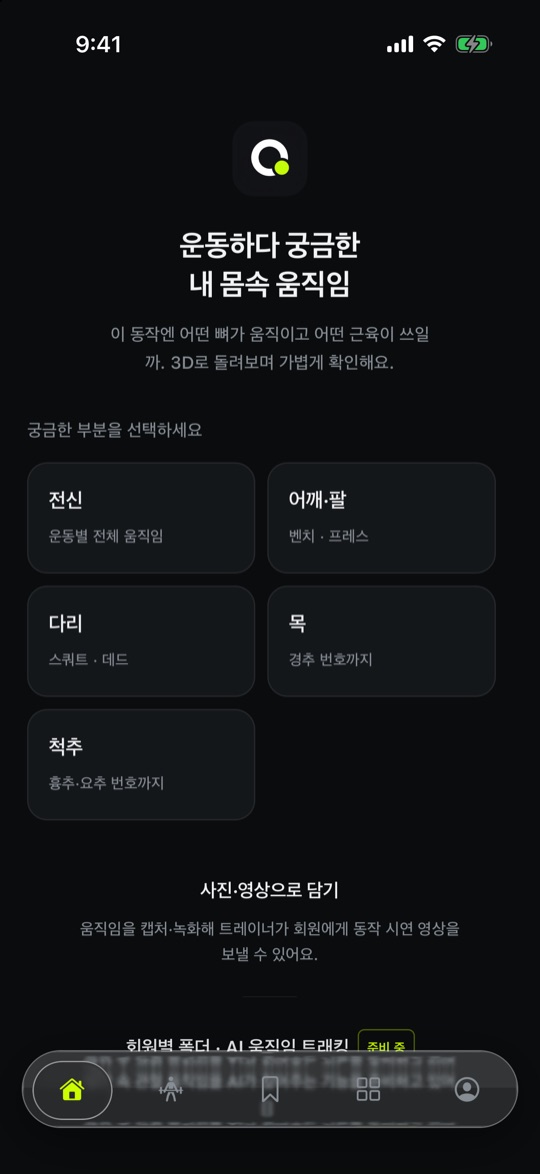The height and width of the screenshot is (1174, 540).
Task: Open the 척추 spine card
Action: (x=141, y=764)
